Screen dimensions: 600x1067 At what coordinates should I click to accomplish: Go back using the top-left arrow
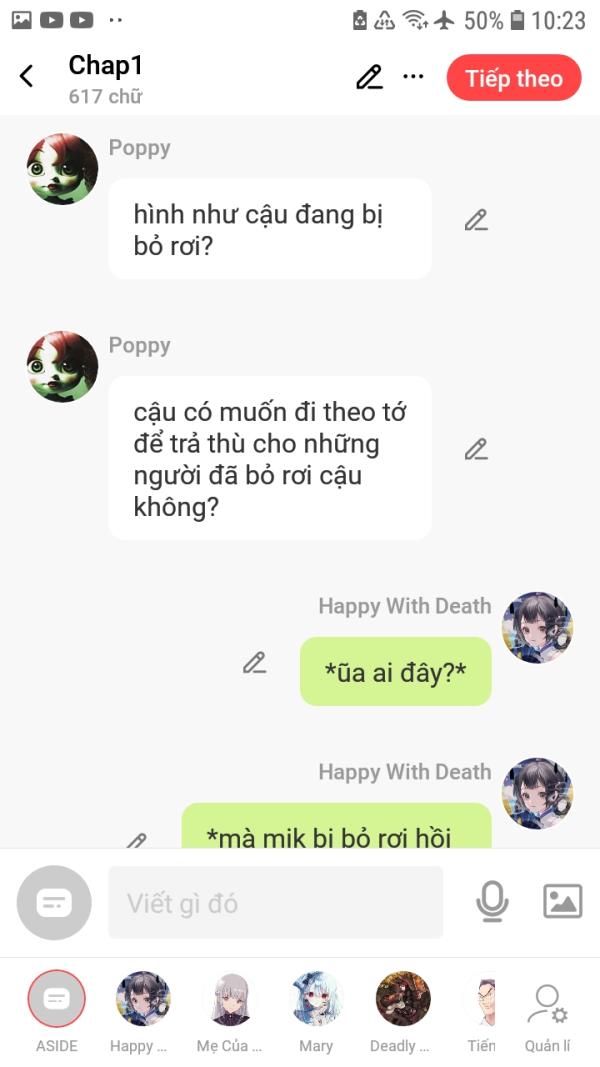(x=27, y=76)
